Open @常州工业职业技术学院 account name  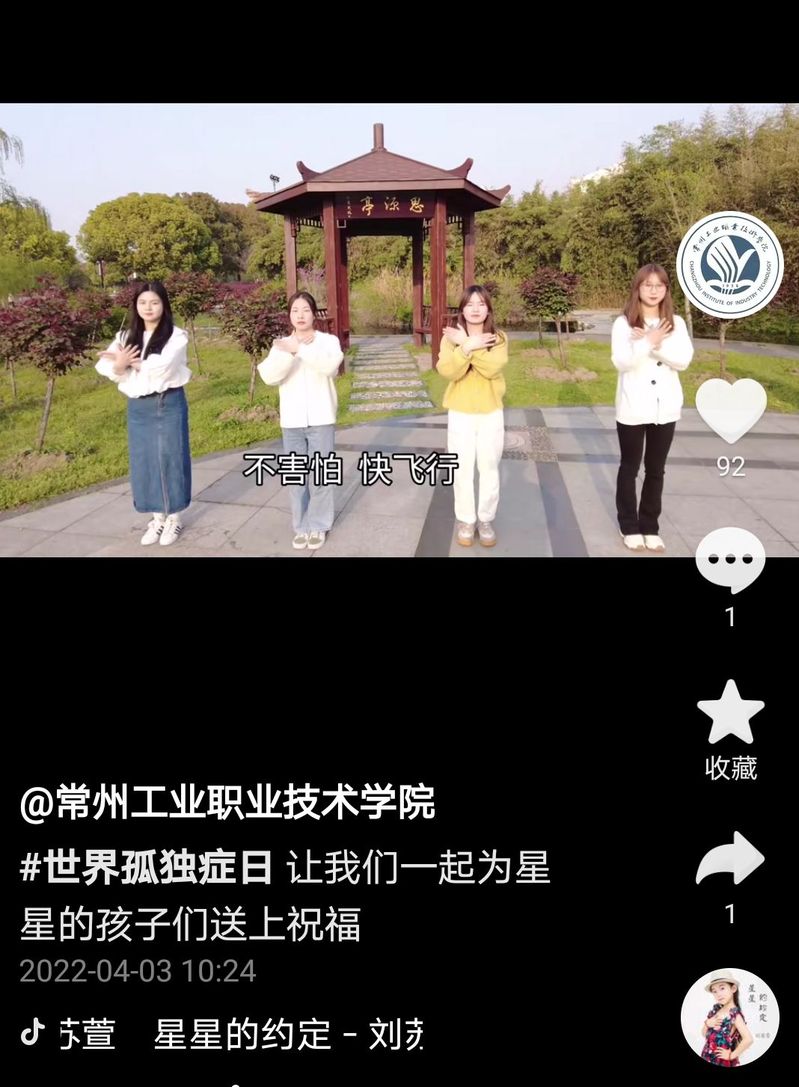pyautogui.click(x=227, y=802)
